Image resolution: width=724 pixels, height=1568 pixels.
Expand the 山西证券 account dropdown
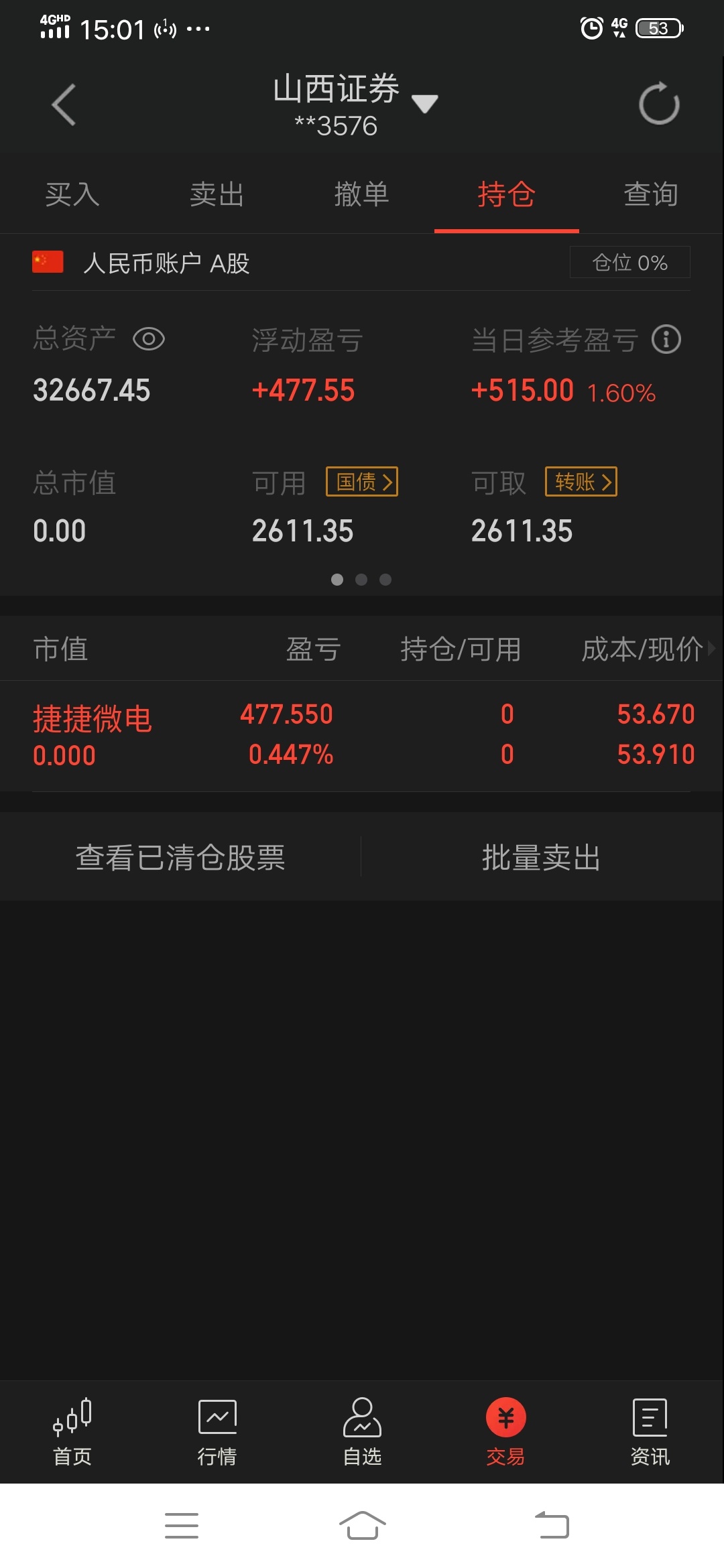424,104
